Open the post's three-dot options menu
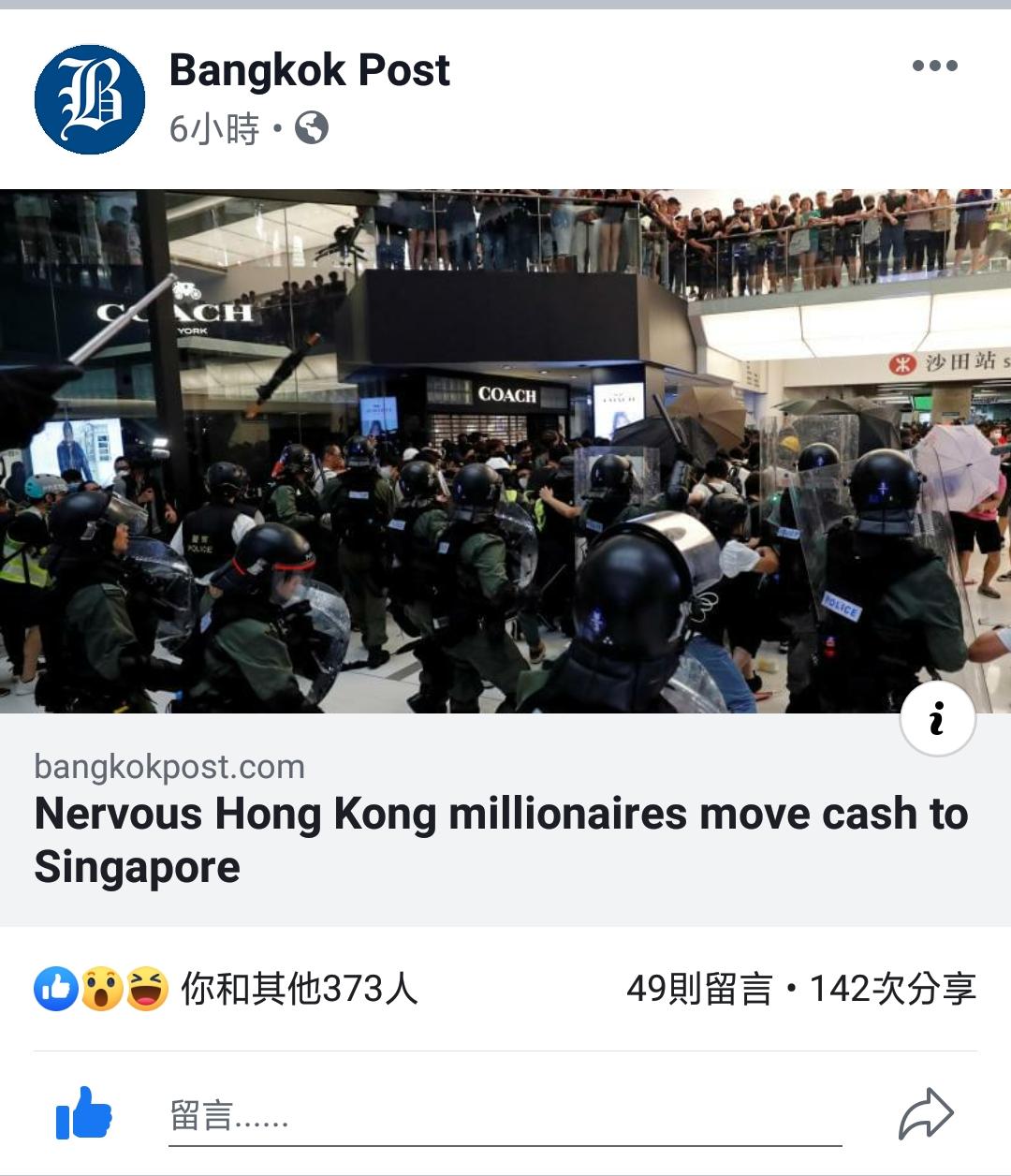This screenshot has width=1011, height=1176. pos(934,66)
